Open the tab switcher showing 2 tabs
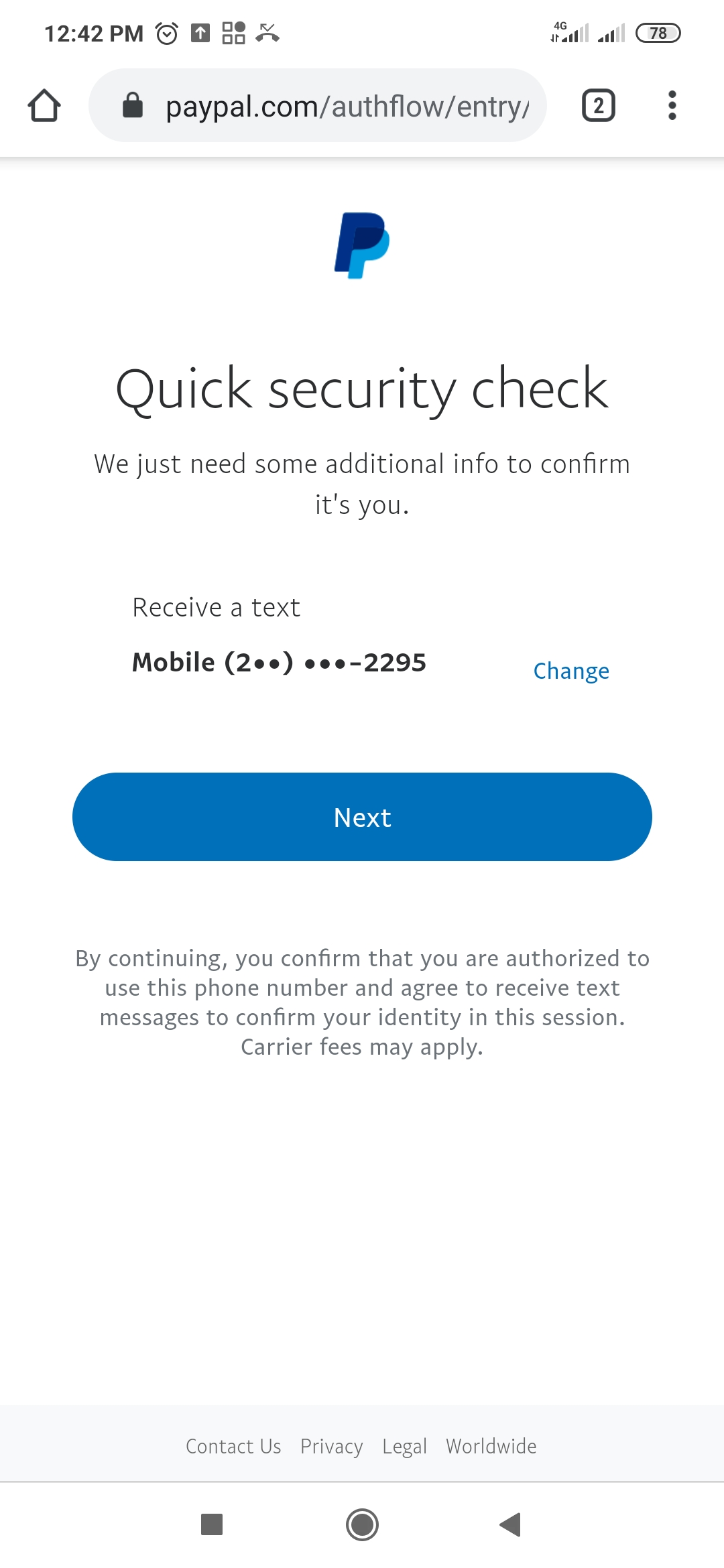Image resolution: width=724 pixels, height=1568 pixels. pos(598,106)
